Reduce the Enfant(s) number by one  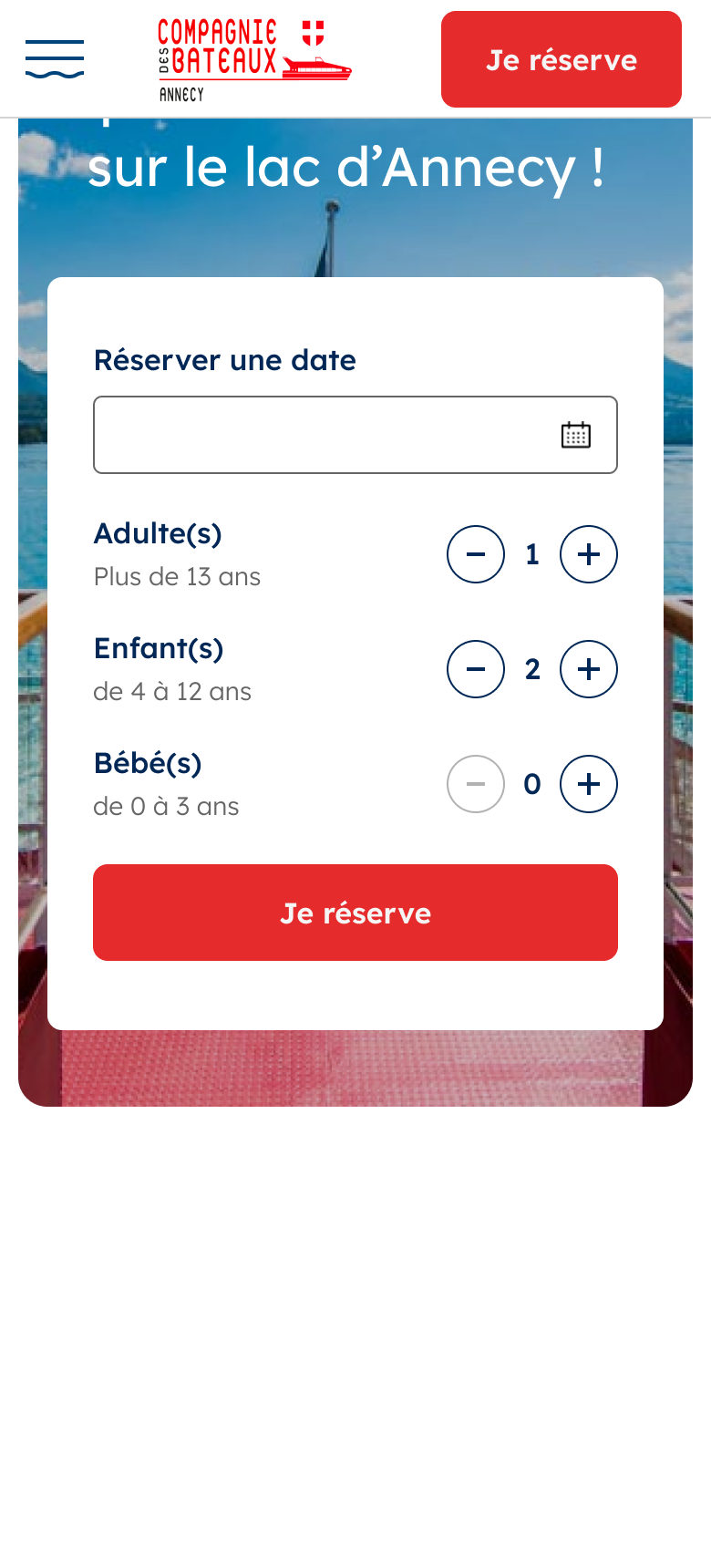pos(476,669)
